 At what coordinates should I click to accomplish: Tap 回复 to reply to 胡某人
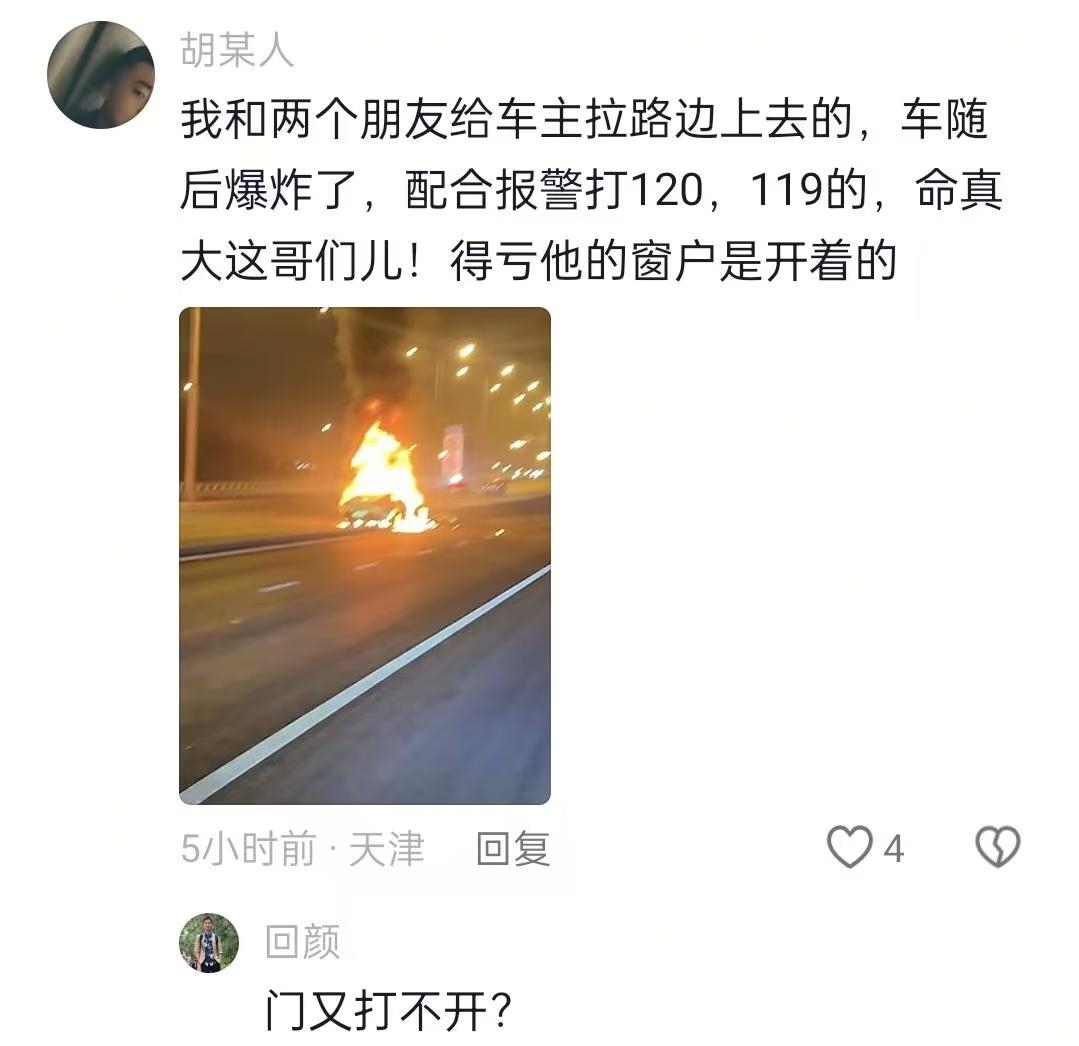pos(513,848)
